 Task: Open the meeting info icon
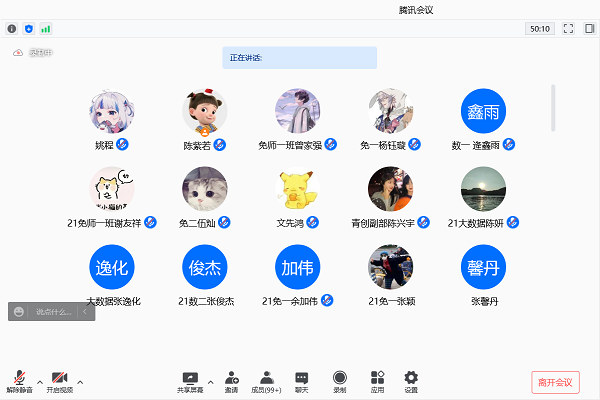[12, 29]
